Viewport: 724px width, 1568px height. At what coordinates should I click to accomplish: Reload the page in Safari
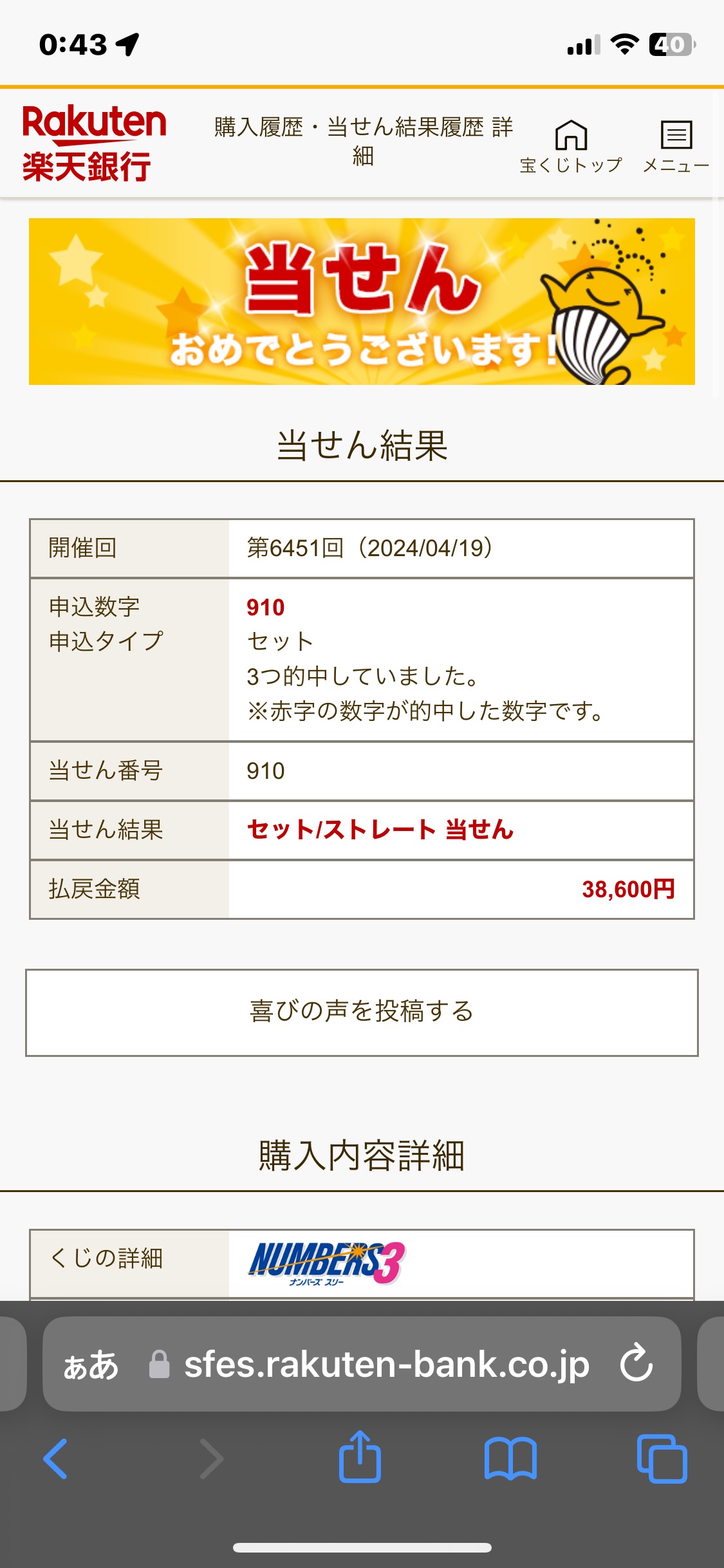pyautogui.click(x=636, y=1363)
